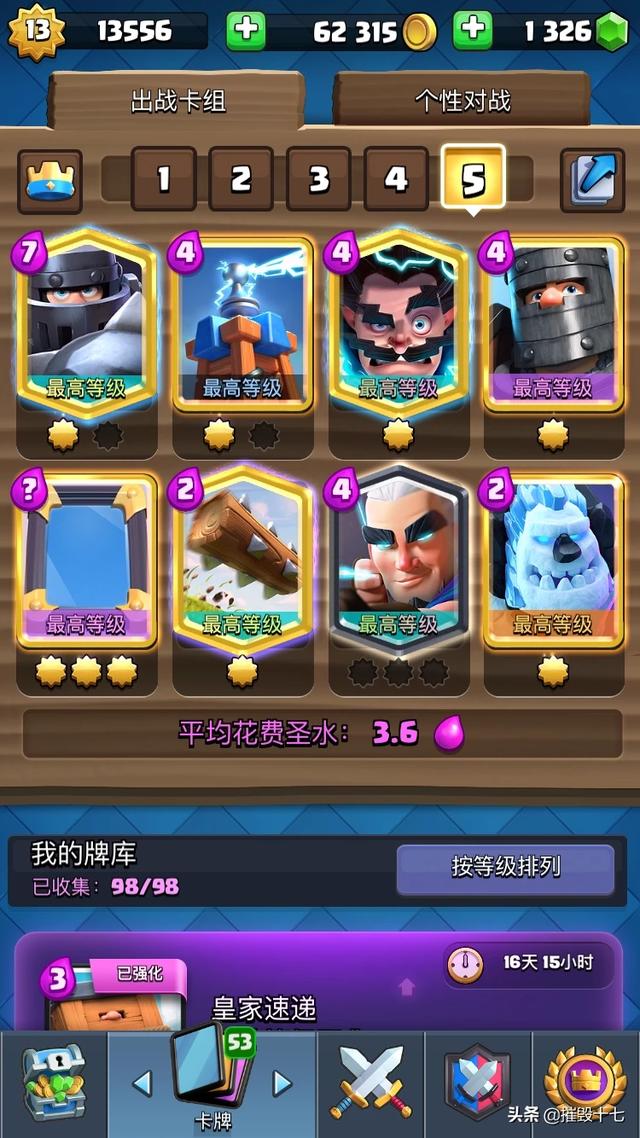Select deck slot 2

(x=241, y=179)
